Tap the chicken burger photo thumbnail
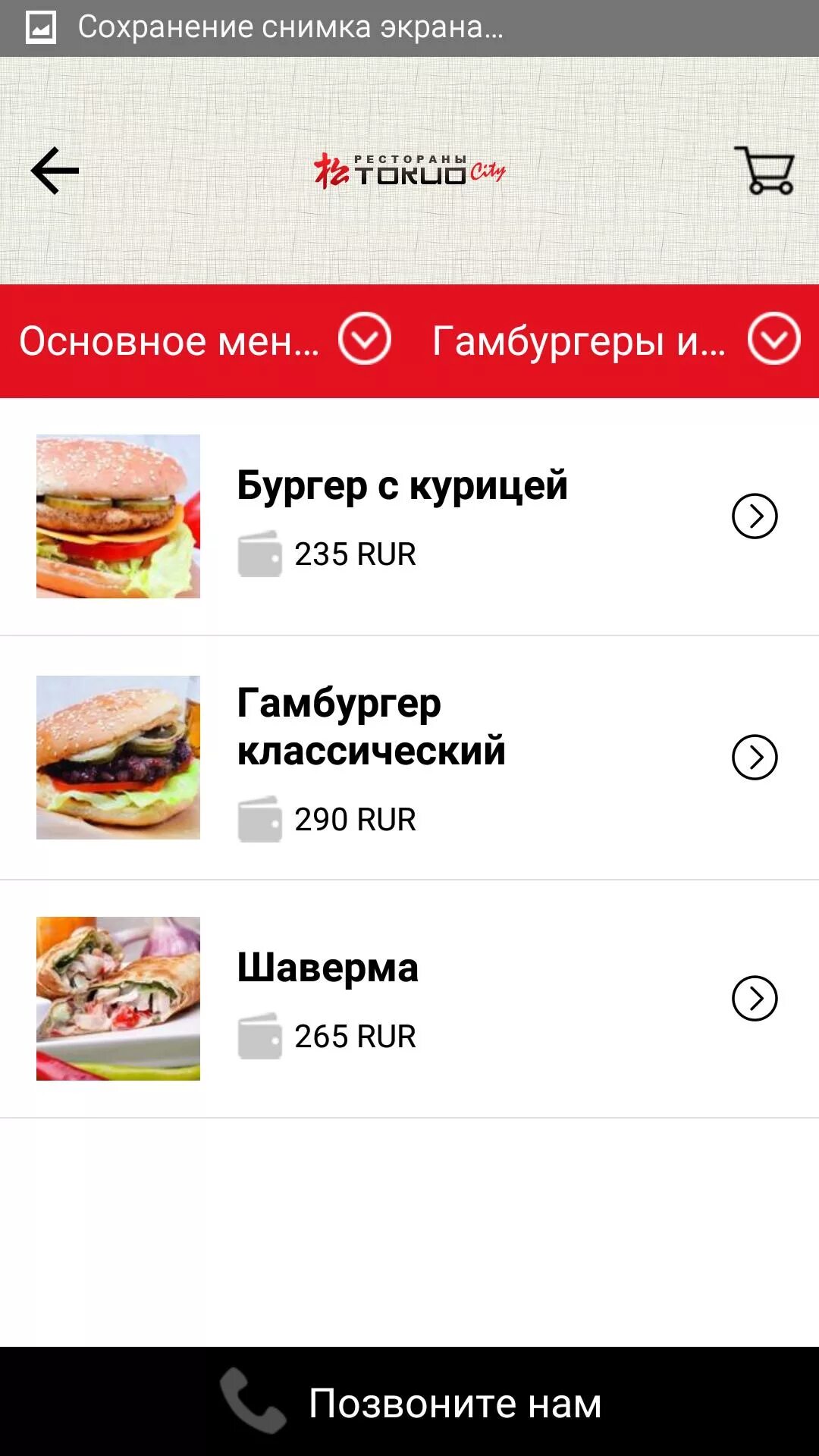Screen dimensions: 819x1456 pos(118,517)
